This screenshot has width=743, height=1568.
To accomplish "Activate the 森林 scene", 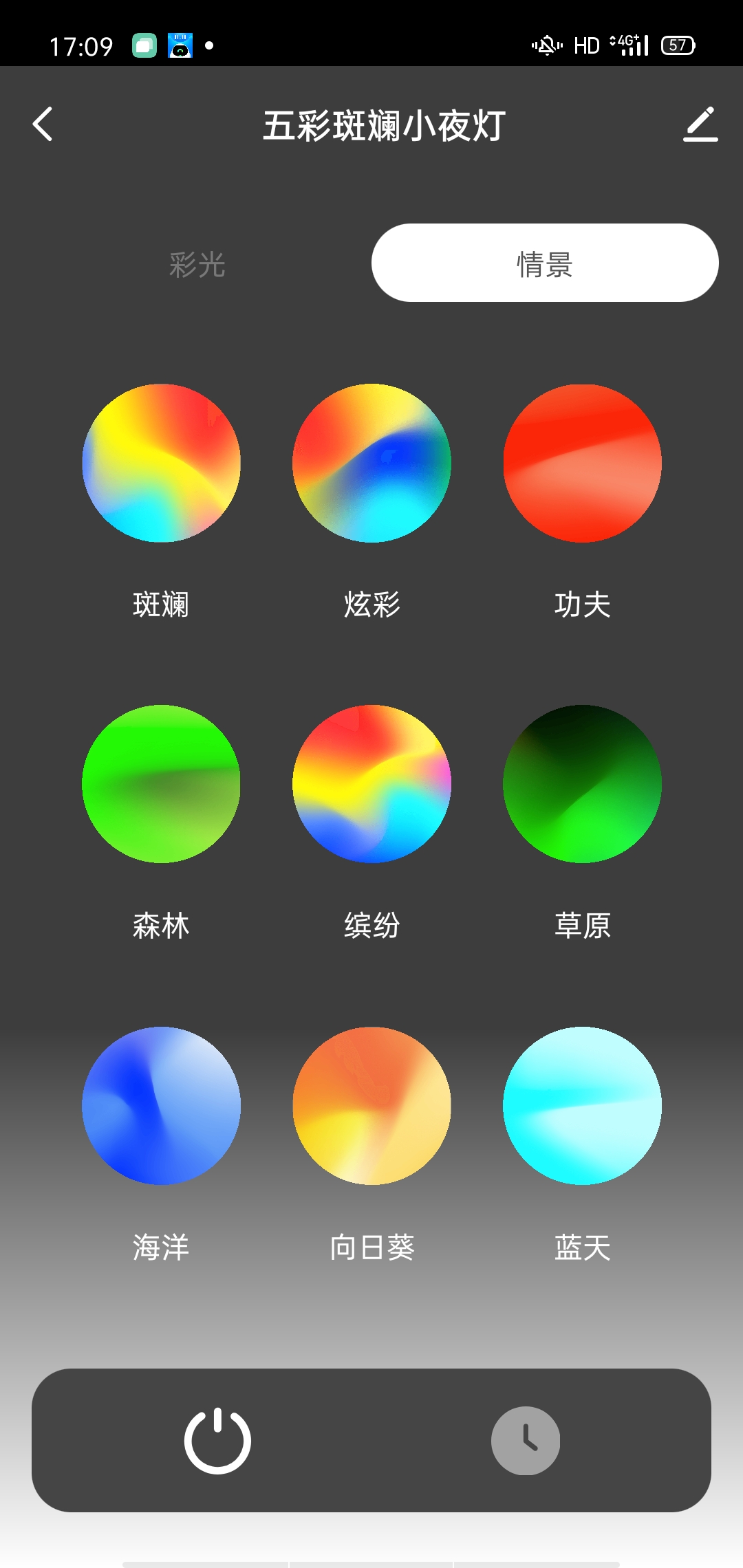I will click(x=161, y=784).
